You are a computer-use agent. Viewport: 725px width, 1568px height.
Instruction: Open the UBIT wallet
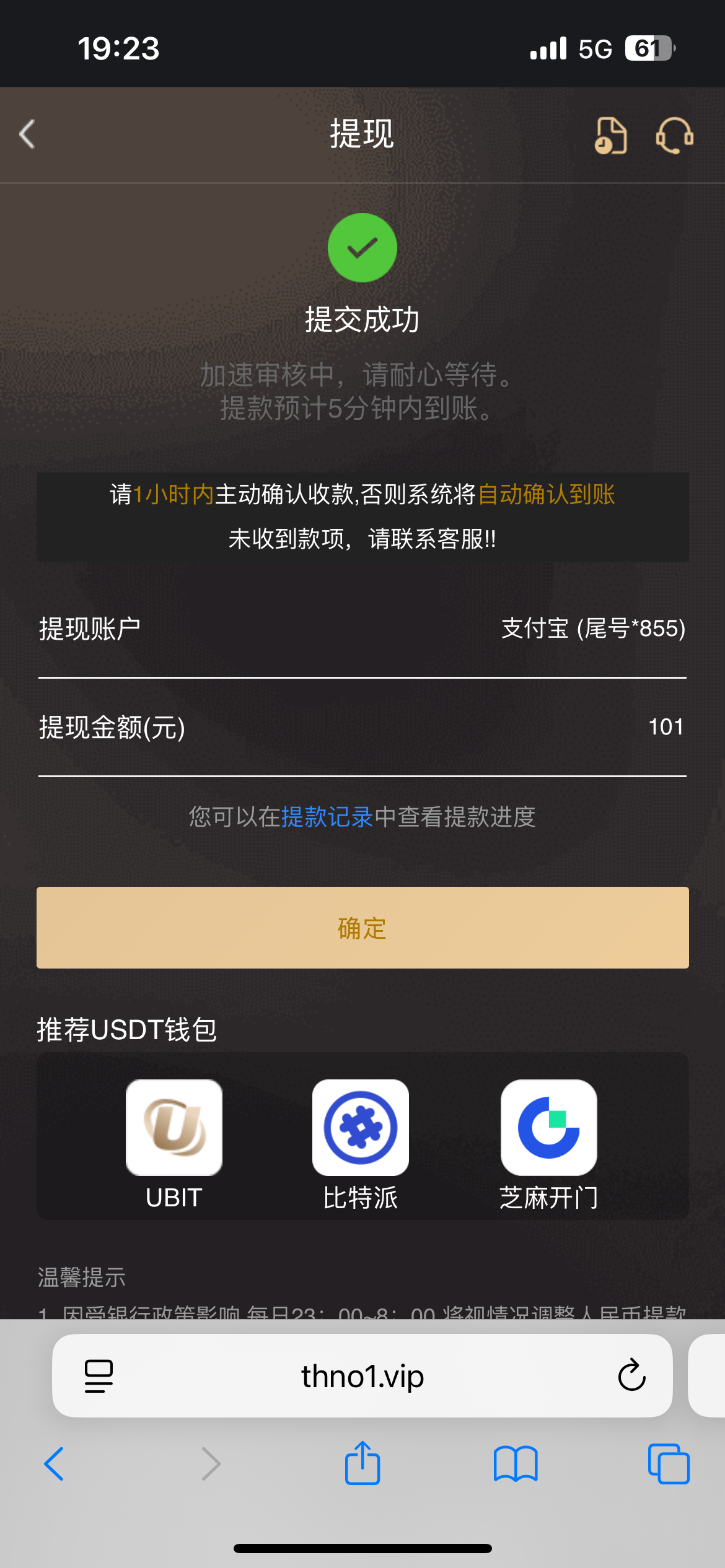click(174, 1128)
